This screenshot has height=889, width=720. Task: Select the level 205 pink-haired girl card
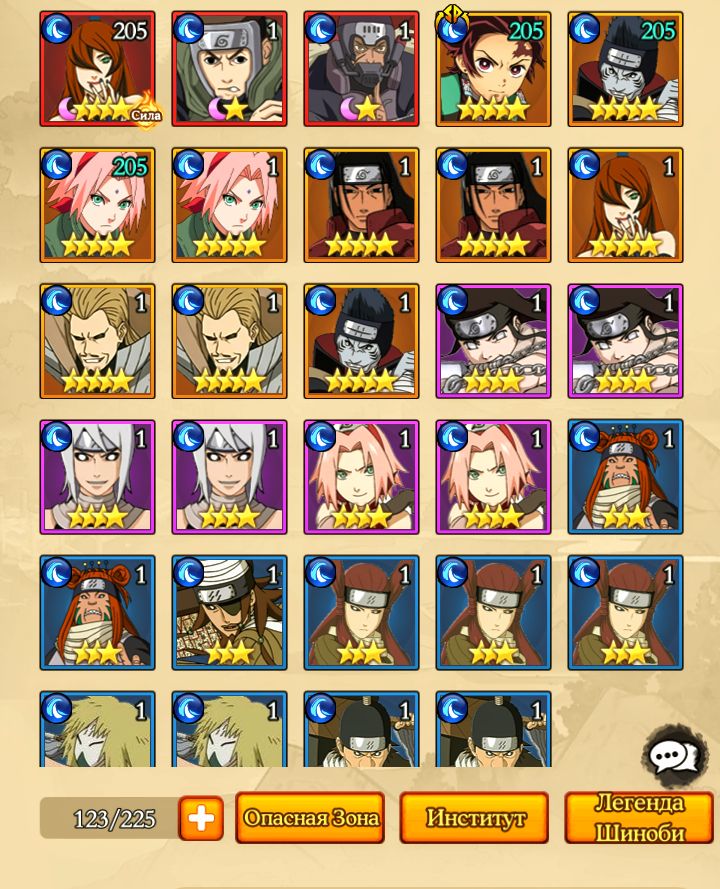point(98,205)
